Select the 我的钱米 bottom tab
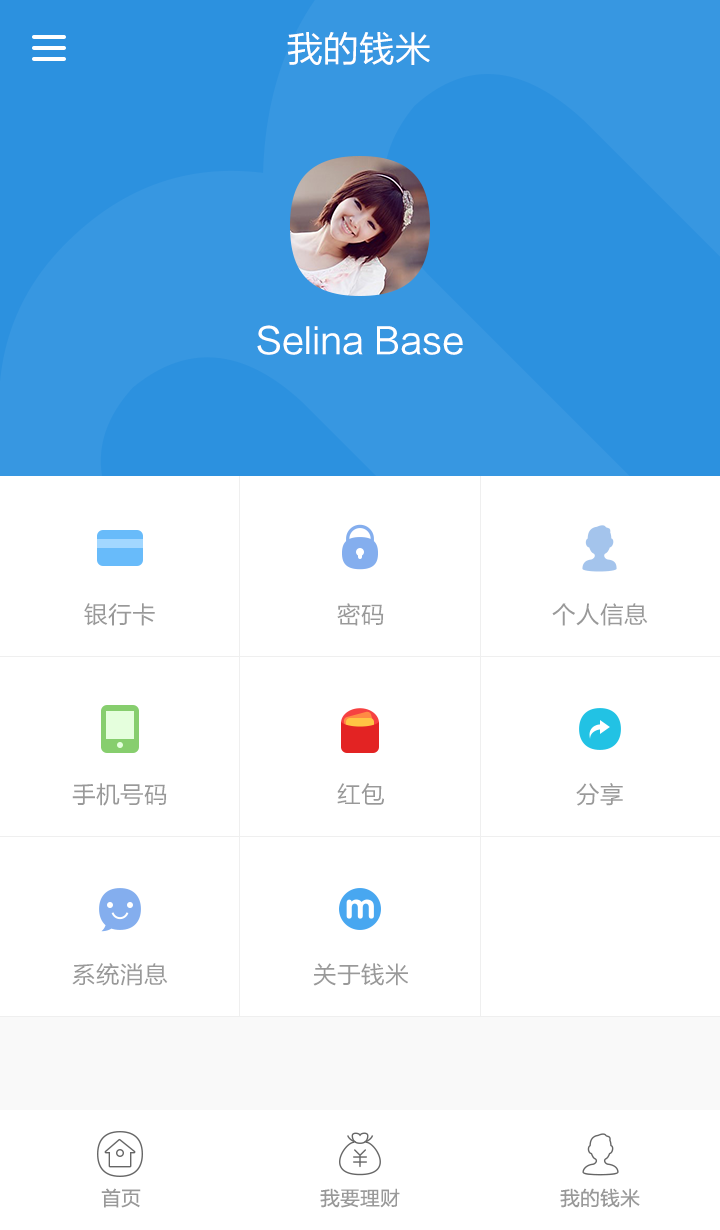720x1230 pixels. 600,1170
